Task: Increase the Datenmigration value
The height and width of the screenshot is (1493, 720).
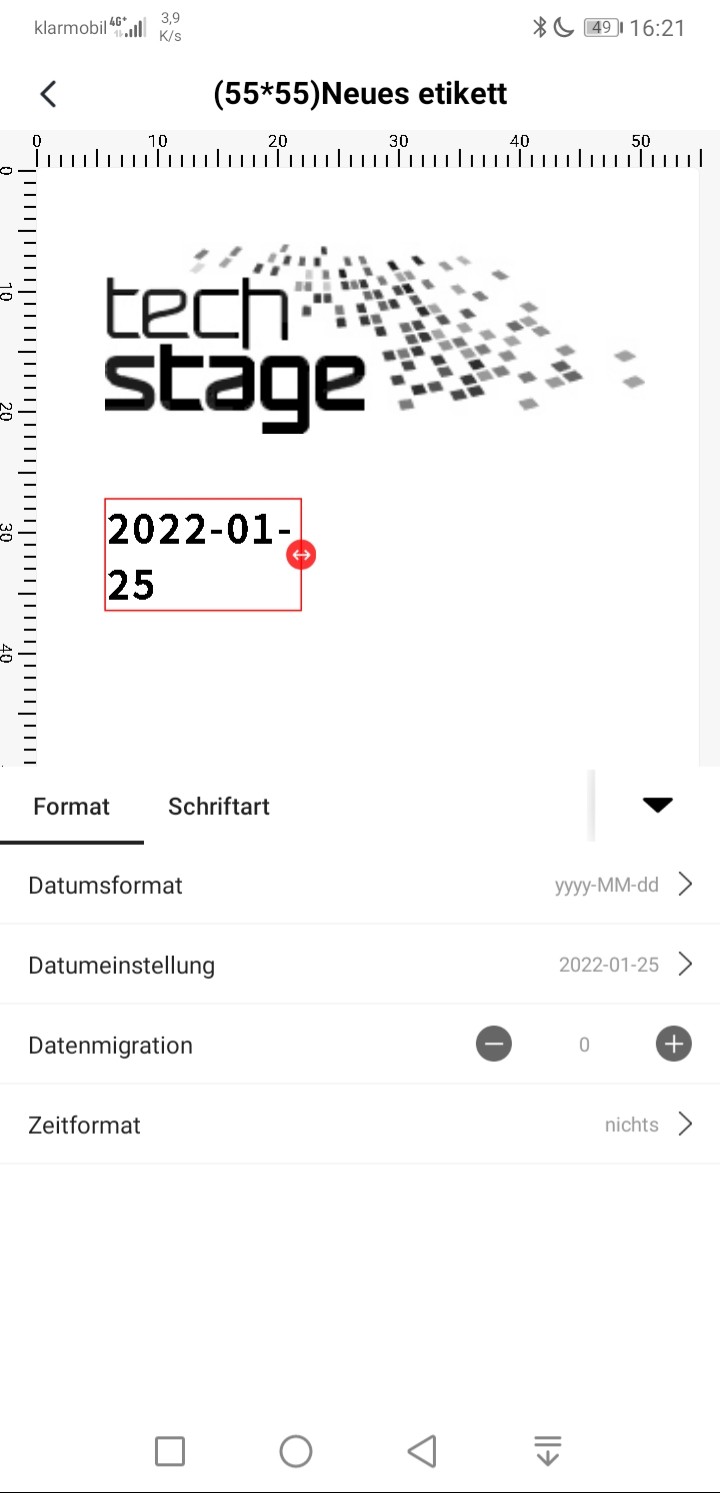Action: 674,1045
